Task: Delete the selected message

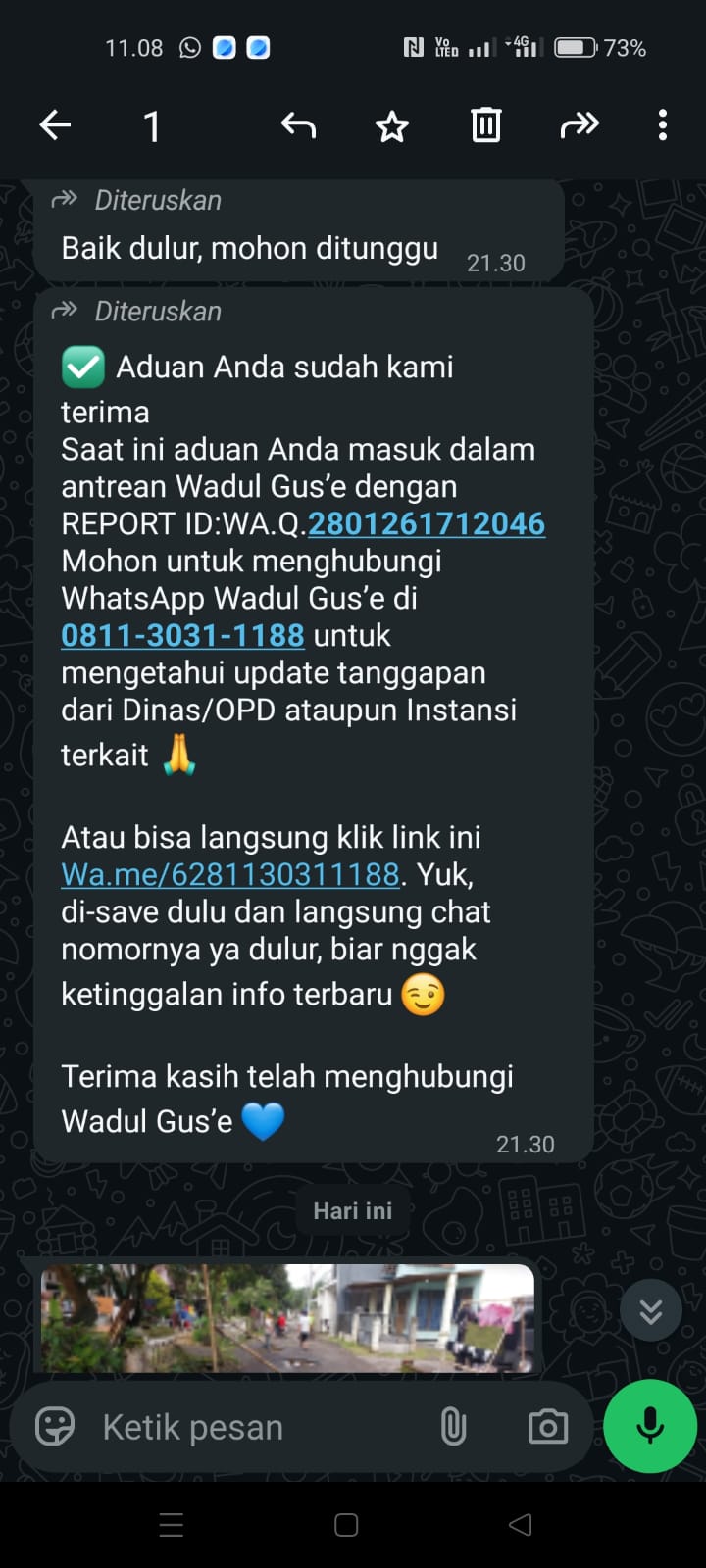Action: coord(485,125)
